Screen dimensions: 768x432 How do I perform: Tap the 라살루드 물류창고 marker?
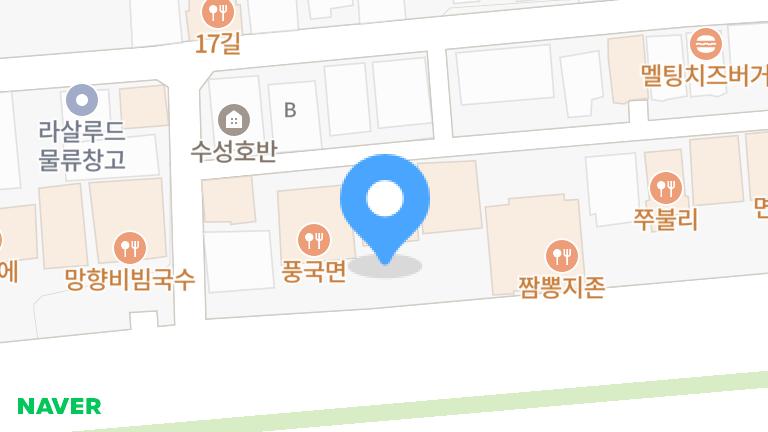(82, 100)
